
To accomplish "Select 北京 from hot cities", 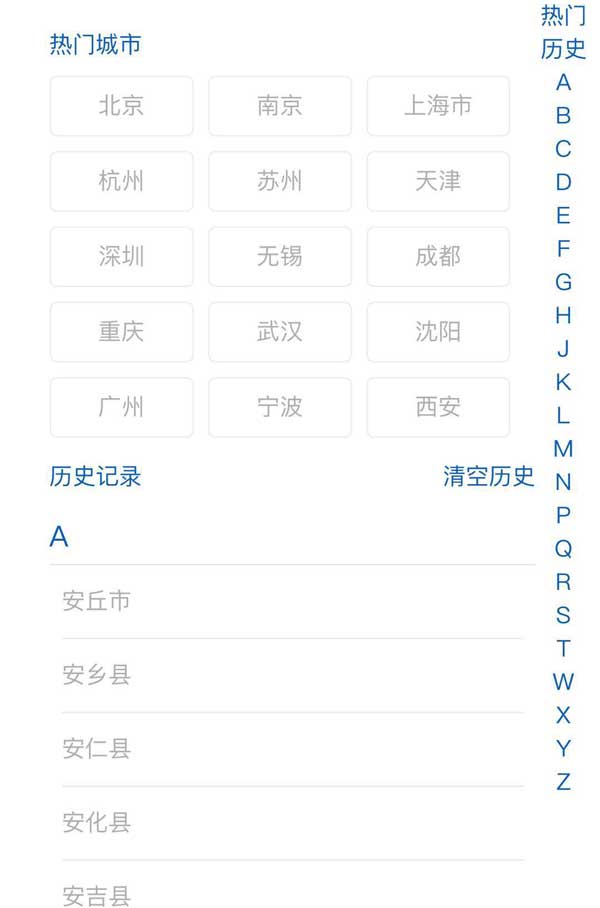I will pyautogui.click(x=121, y=106).
